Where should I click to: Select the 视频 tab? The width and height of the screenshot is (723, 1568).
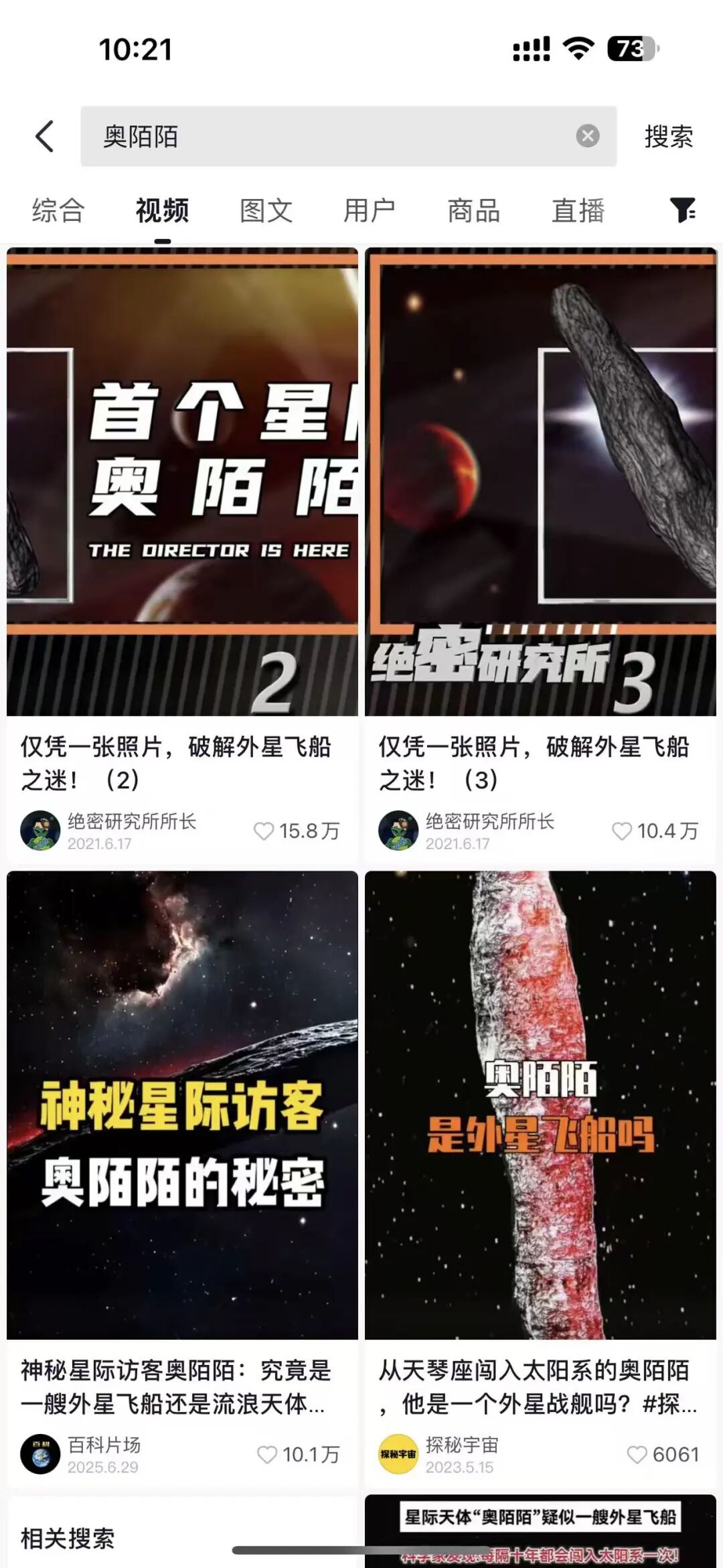coord(162,210)
